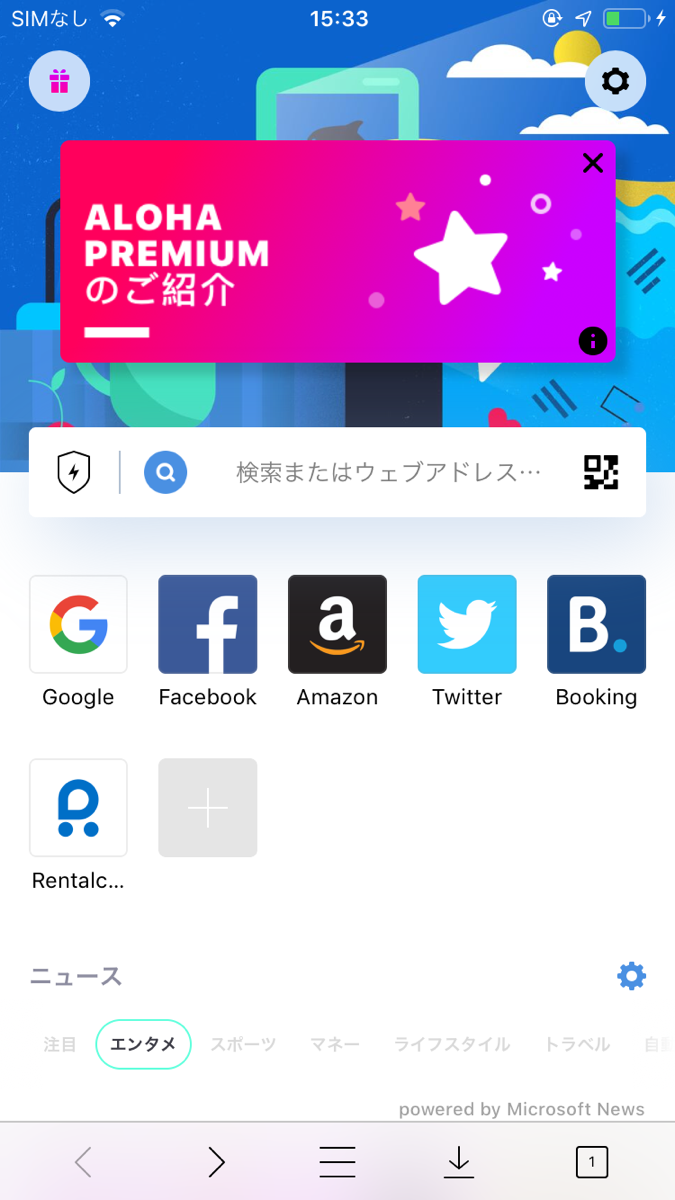The height and width of the screenshot is (1200, 675).
Task: Open the gift icon
Action: [x=59, y=81]
